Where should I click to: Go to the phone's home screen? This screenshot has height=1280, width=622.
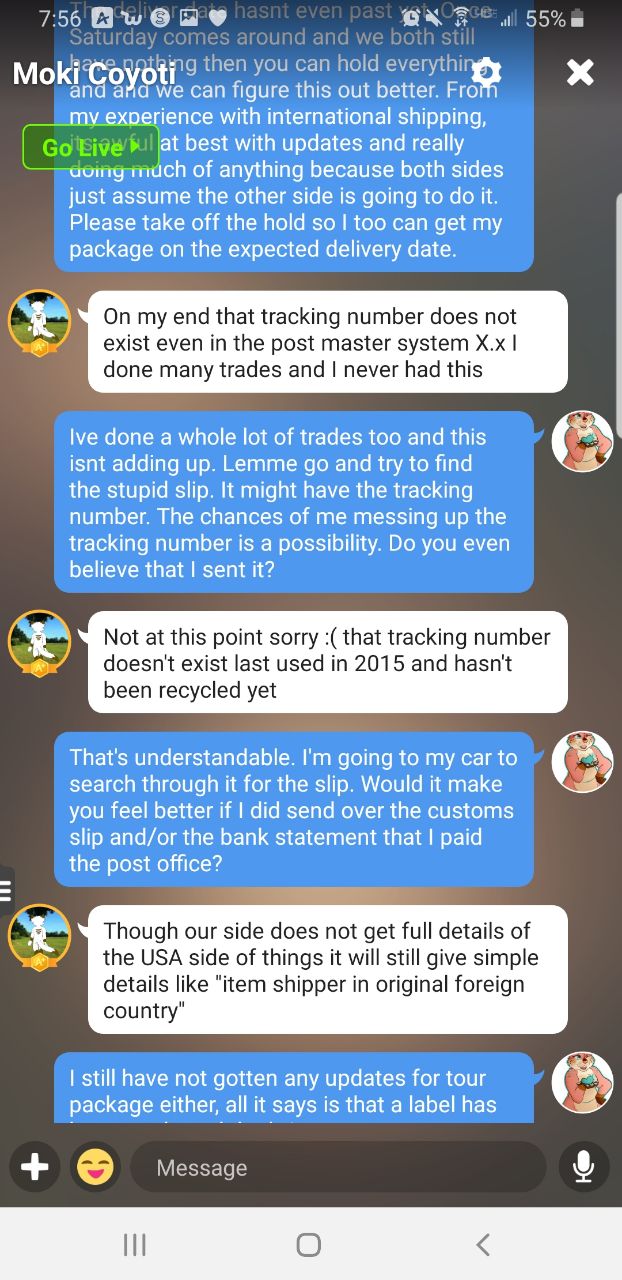pos(309,1244)
